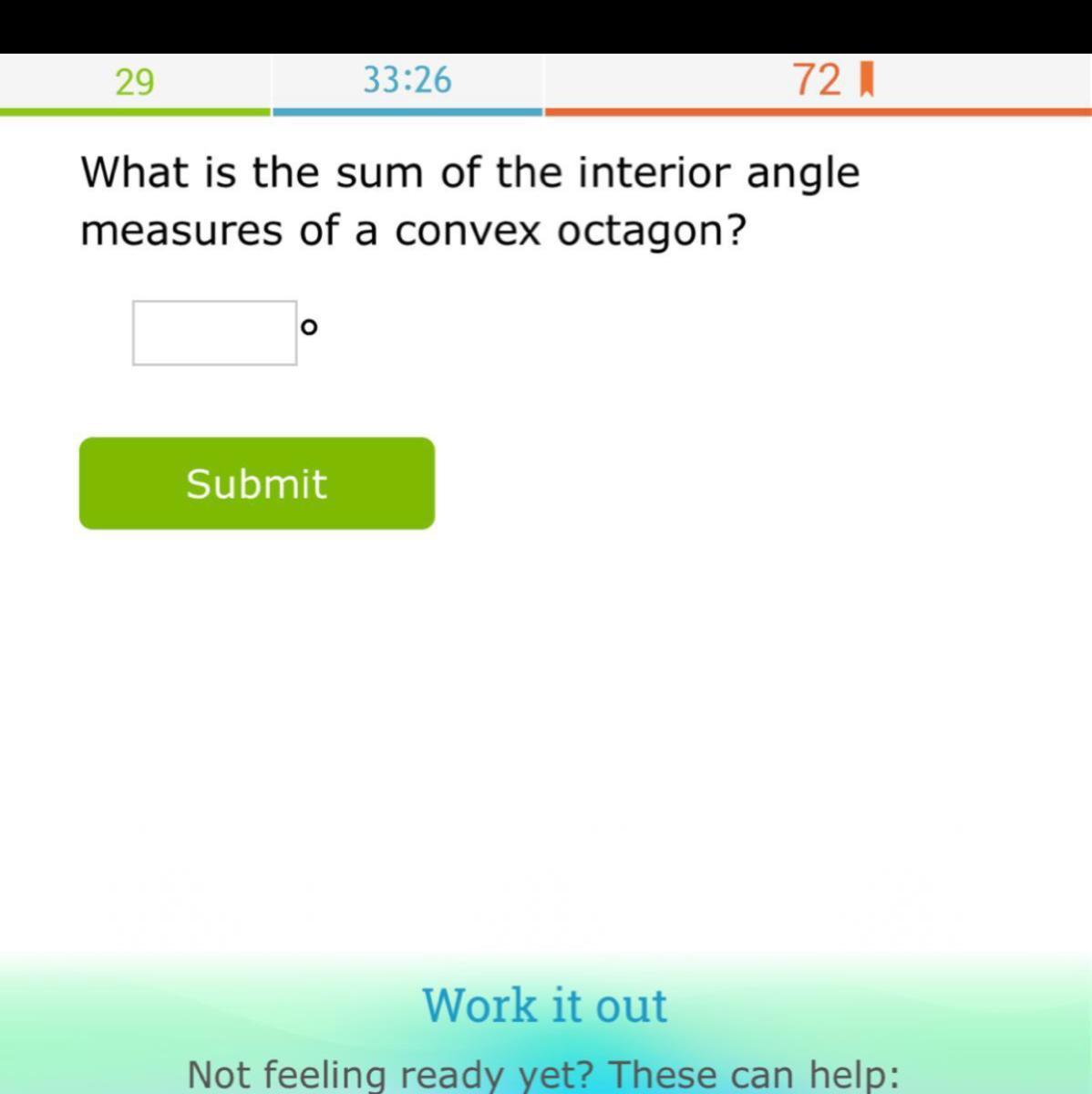Submit the octagon angle answer
1092x1094 pixels.
coord(257,483)
